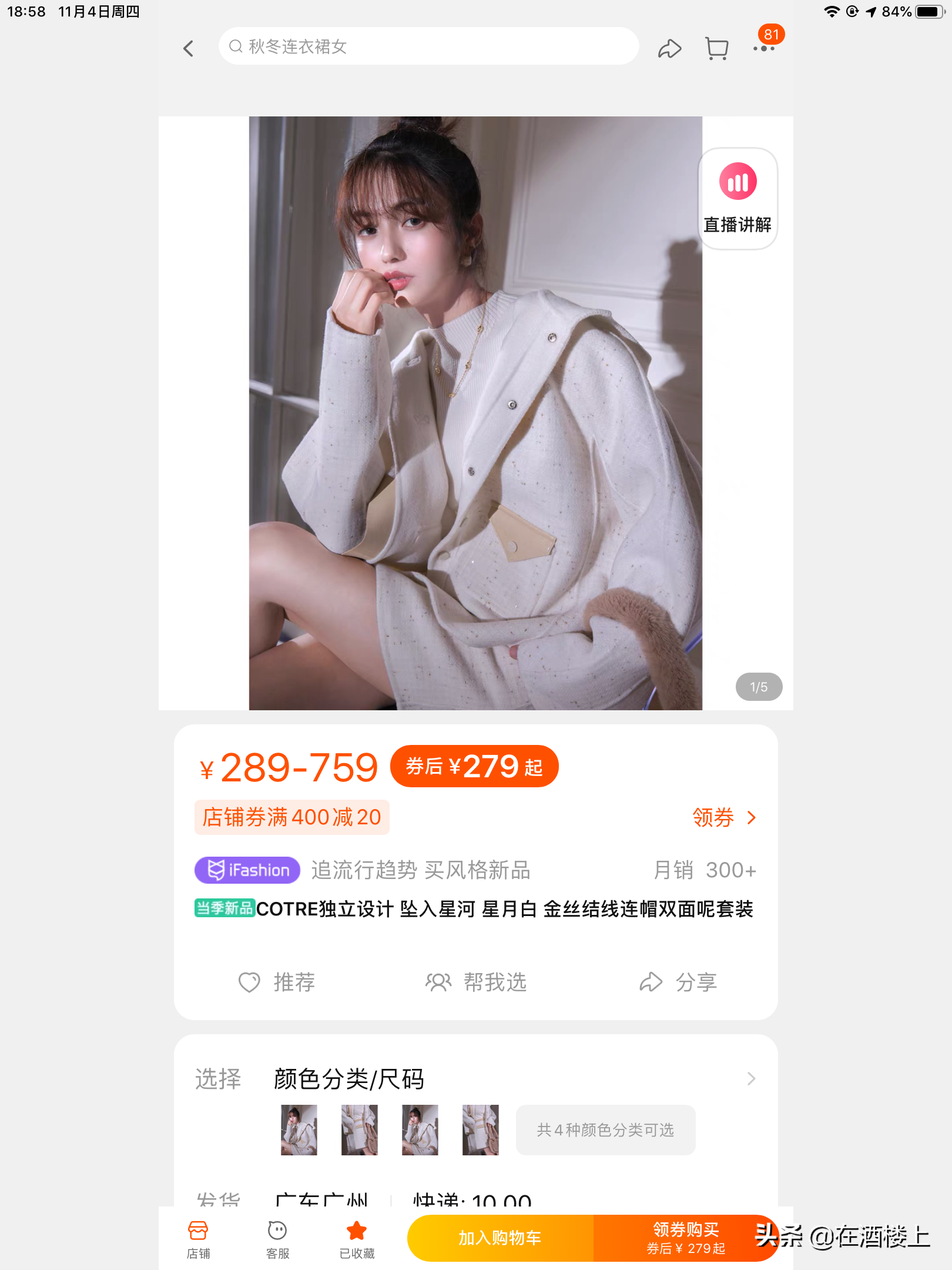Tap the search box 秋冬连衣裙女
Image resolution: width=952 pixels, height=1270 pixels.
[x=428, y=46]
